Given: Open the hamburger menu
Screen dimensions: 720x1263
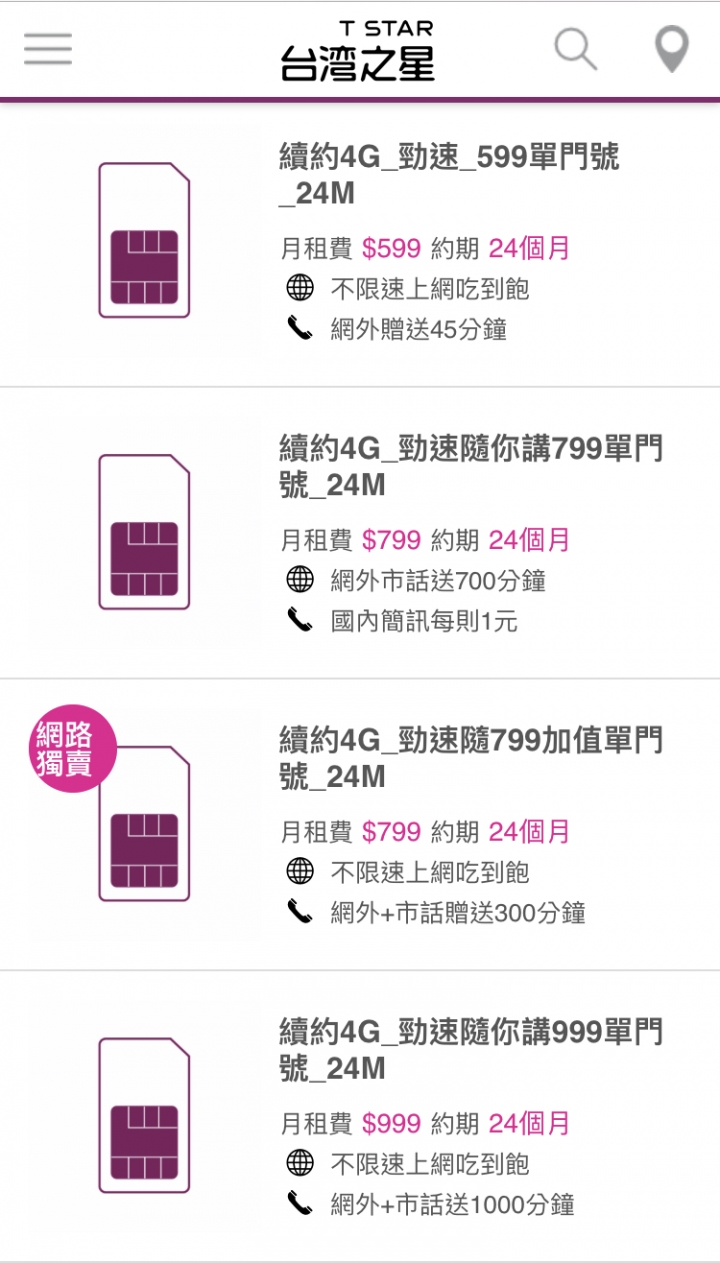Looking at the screenshot, I should point(48,48).
